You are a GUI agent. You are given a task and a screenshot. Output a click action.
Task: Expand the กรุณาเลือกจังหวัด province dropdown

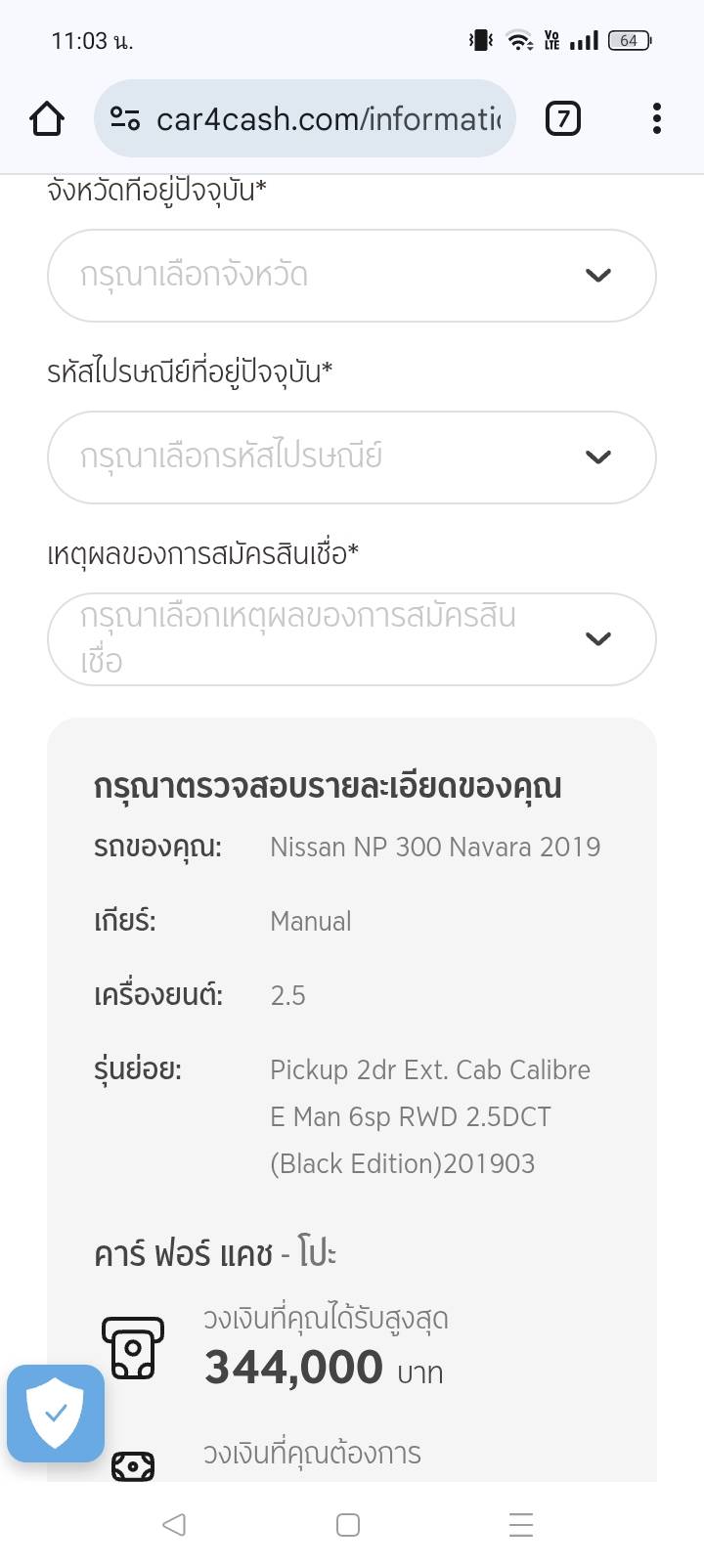[351, 276]
